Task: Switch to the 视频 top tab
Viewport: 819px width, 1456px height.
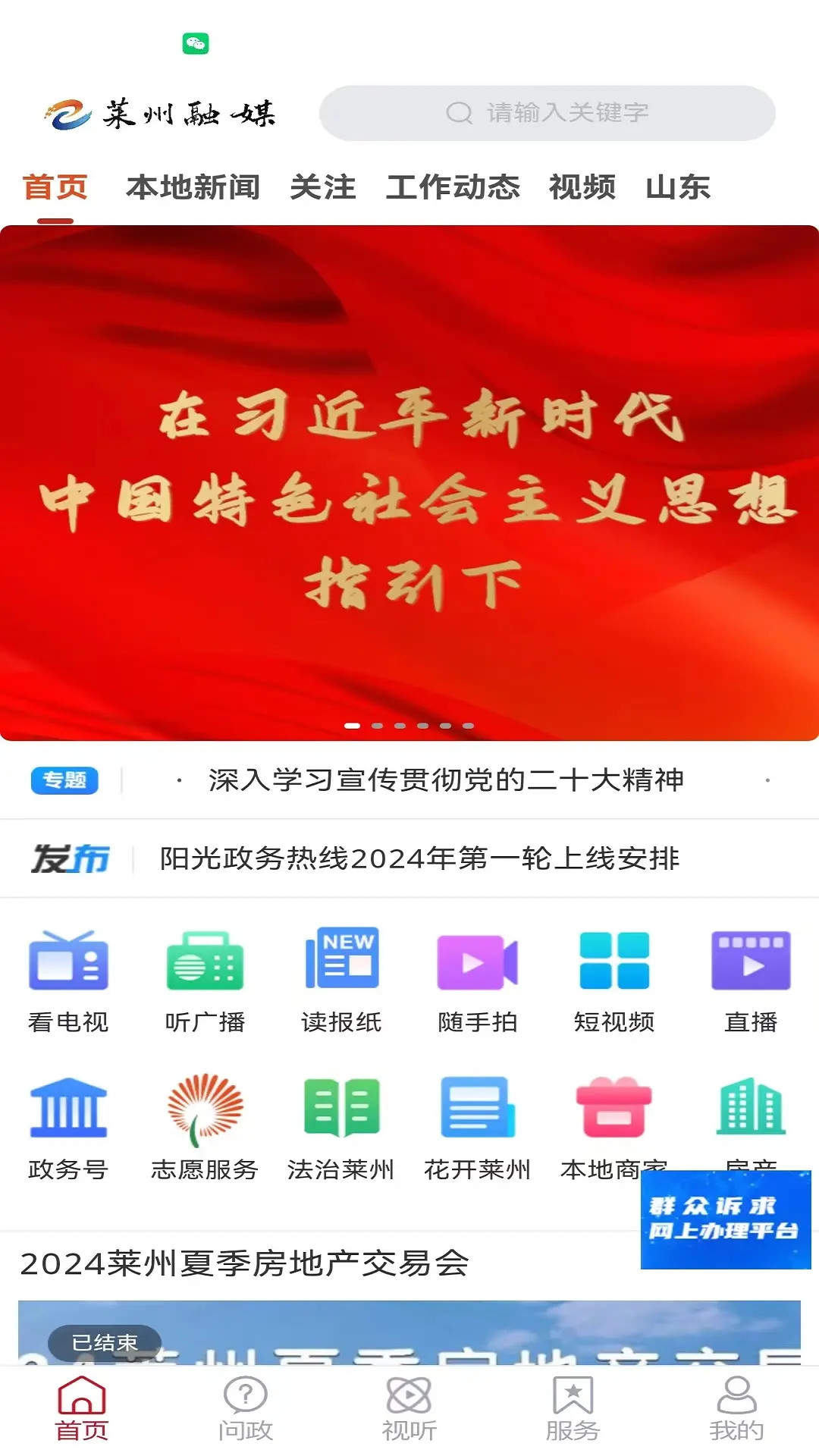Action: pyautogui.click(x=582, y=187)
